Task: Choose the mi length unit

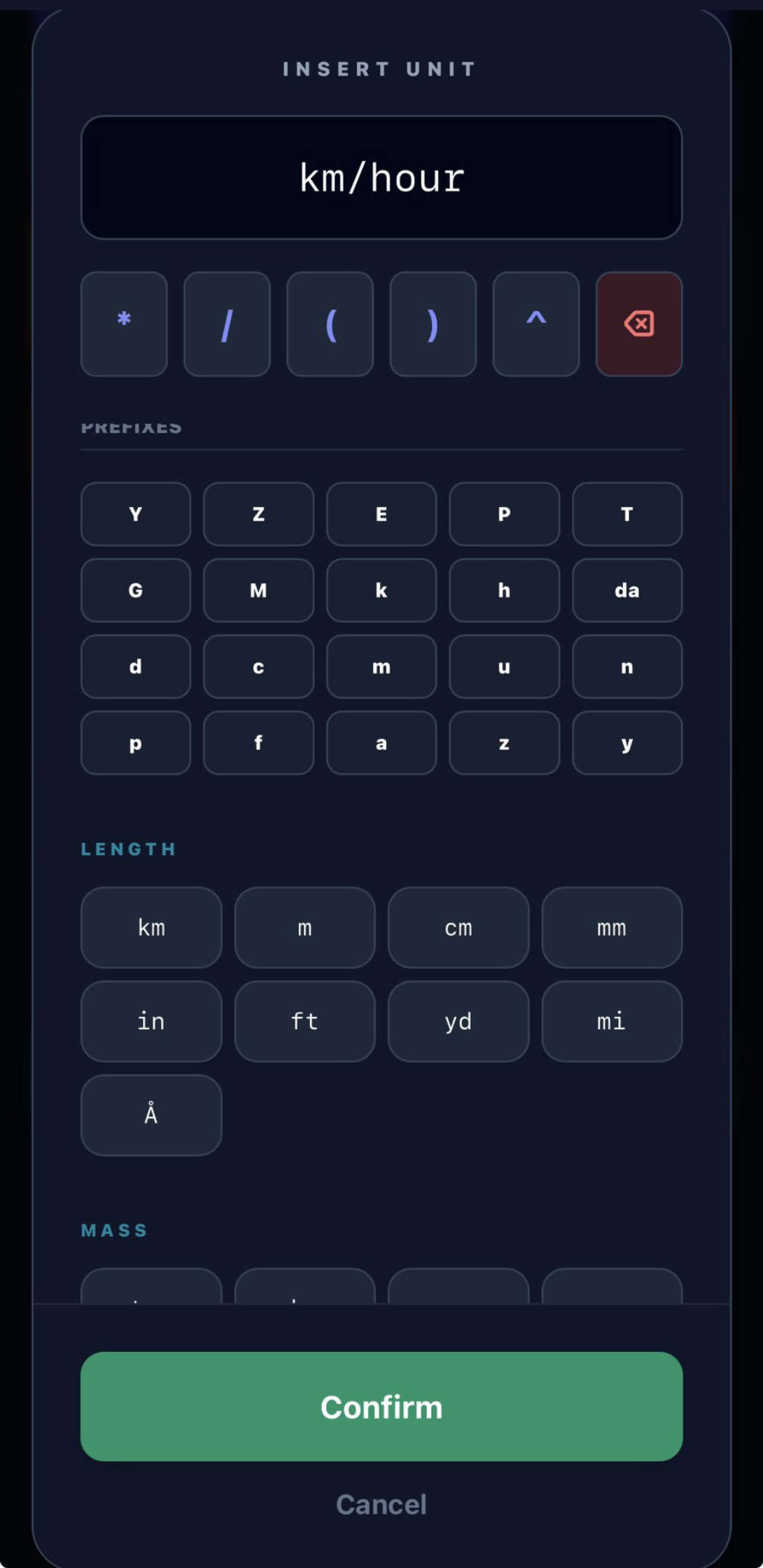Action: pos(612,1021)
